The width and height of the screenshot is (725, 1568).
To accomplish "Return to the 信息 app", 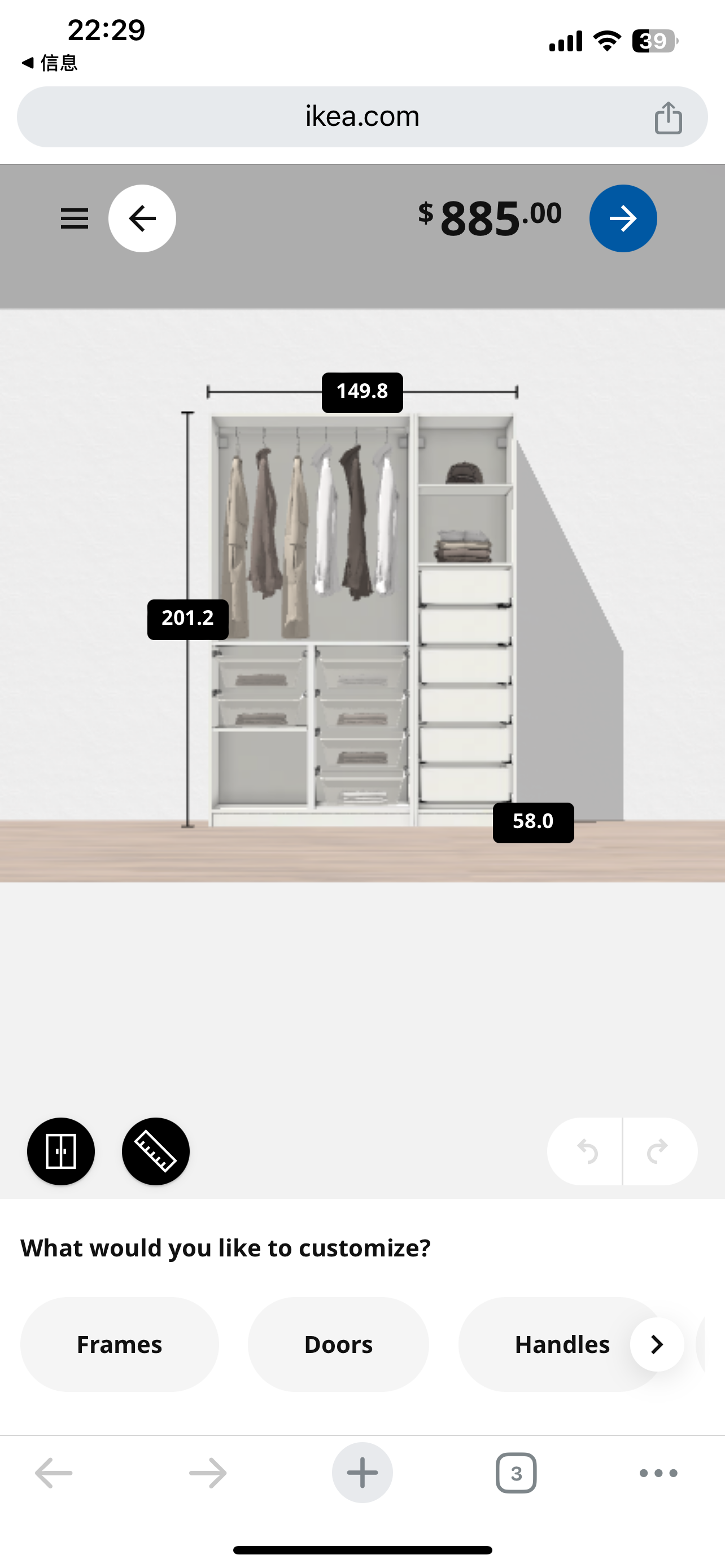I will 49,63.
